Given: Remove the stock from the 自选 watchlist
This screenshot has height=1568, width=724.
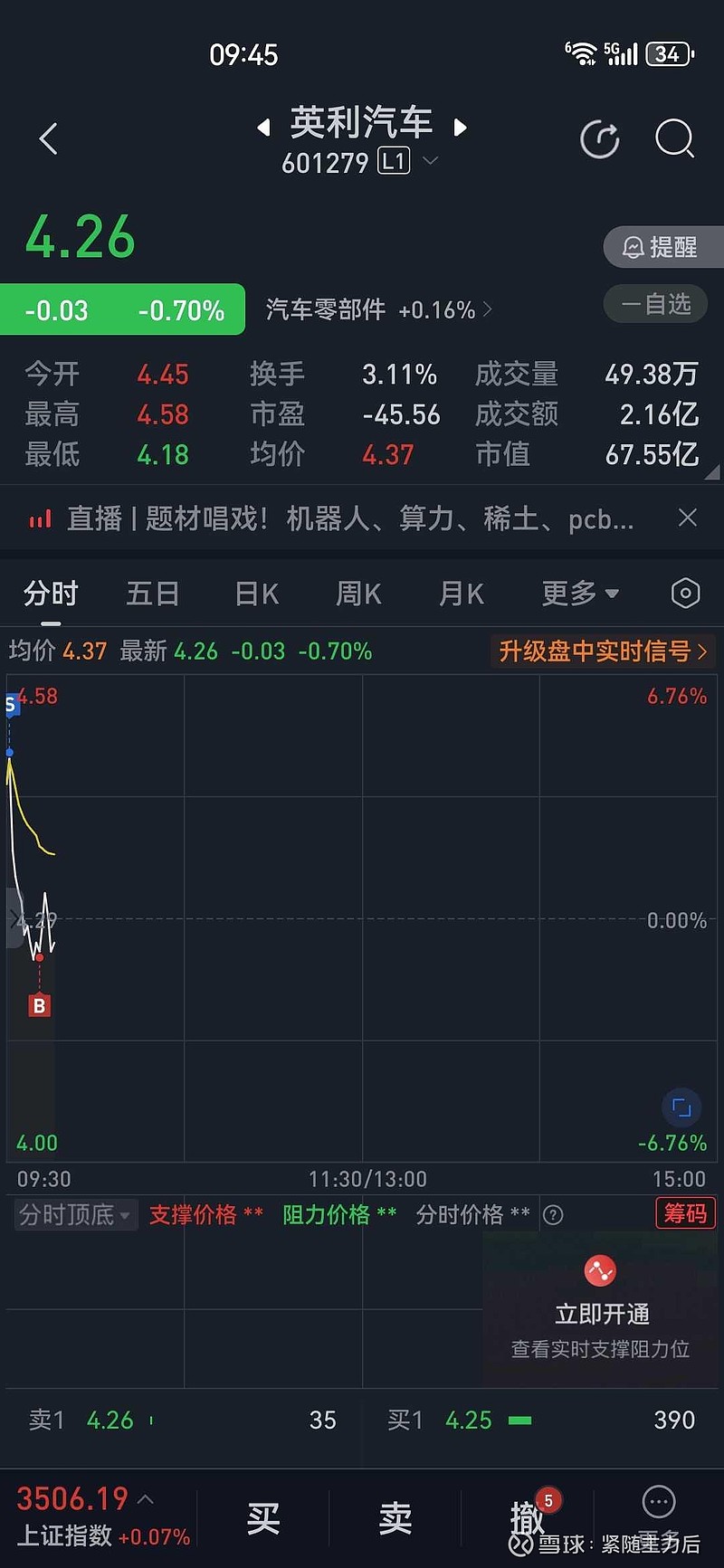Looking at the screenshot, I should pos(655,304).
